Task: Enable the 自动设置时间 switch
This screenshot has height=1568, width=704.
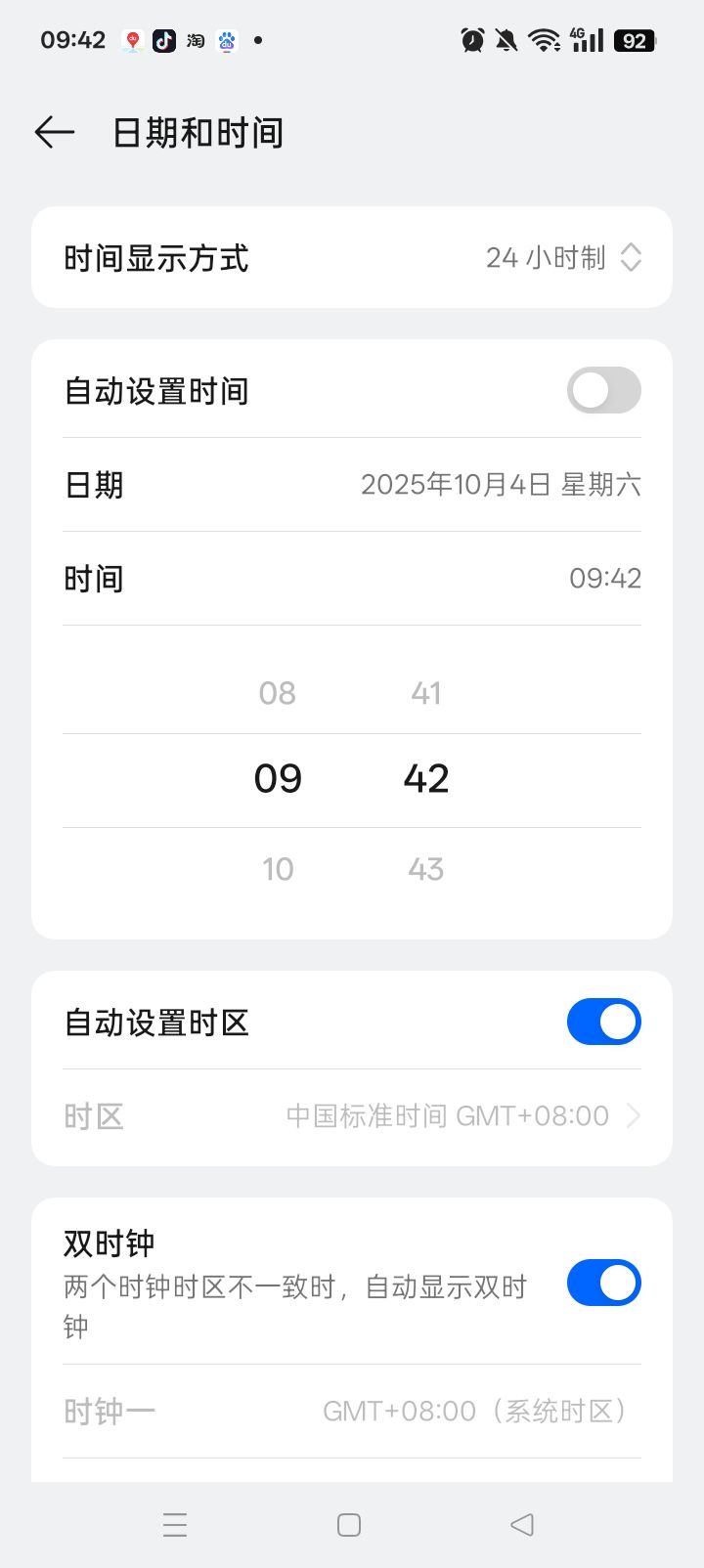Action: point(603,390)
